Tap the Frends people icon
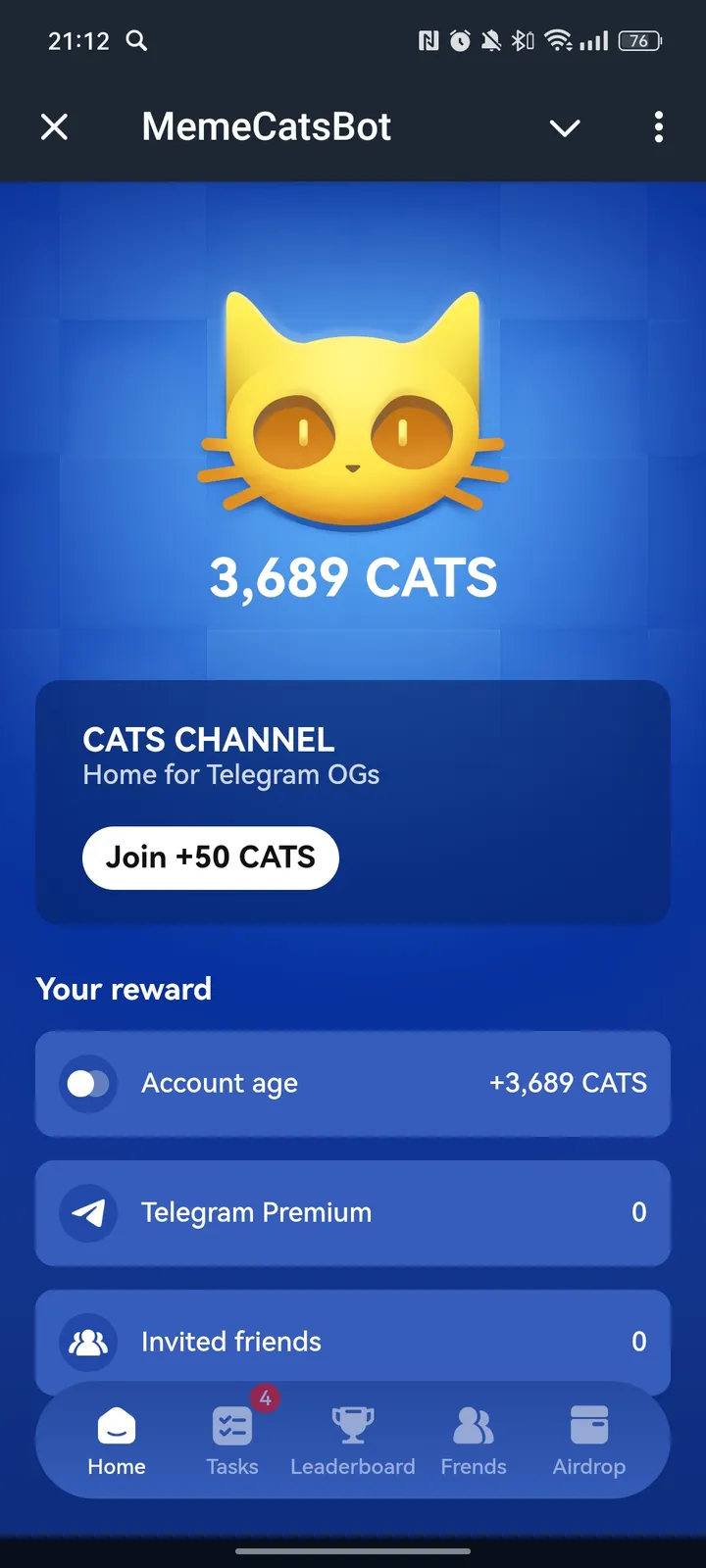706x1568 pixels. (473, 1424)
